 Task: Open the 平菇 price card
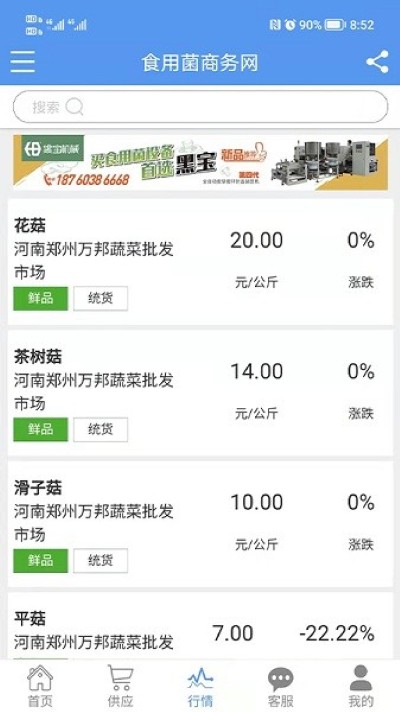200,626
